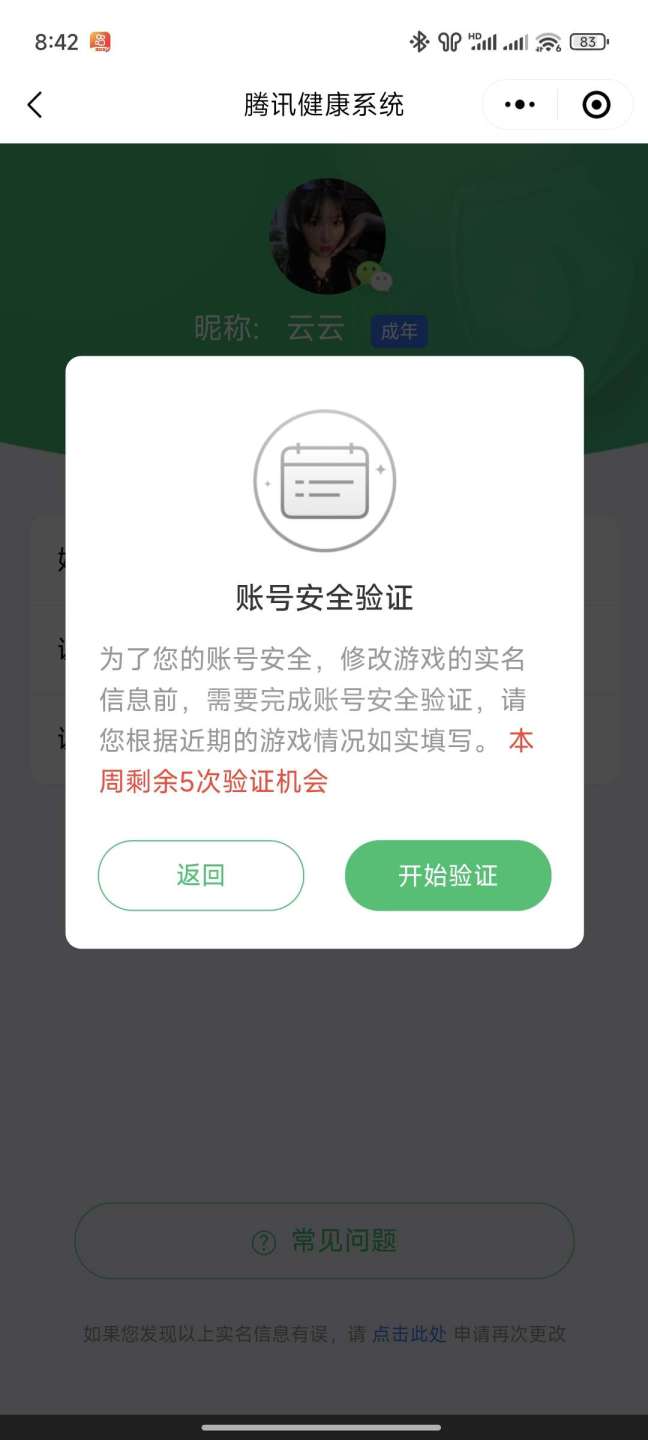Go back using the top-left arrow
The width and height of the screenshot is (648, 1440).
coord(35,105)
